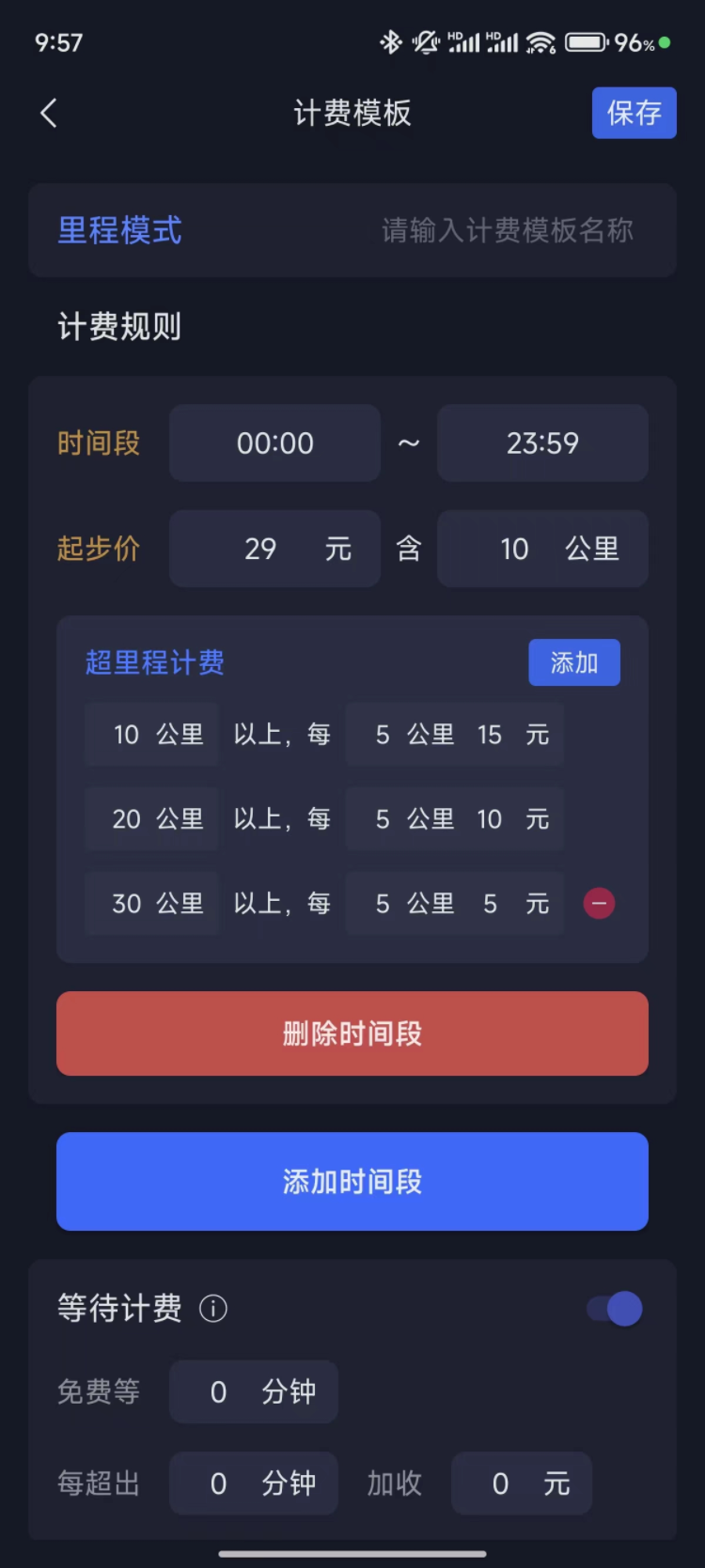
Task: Tap 删除时间段 to delete this time period
Action: [352, 1033]
